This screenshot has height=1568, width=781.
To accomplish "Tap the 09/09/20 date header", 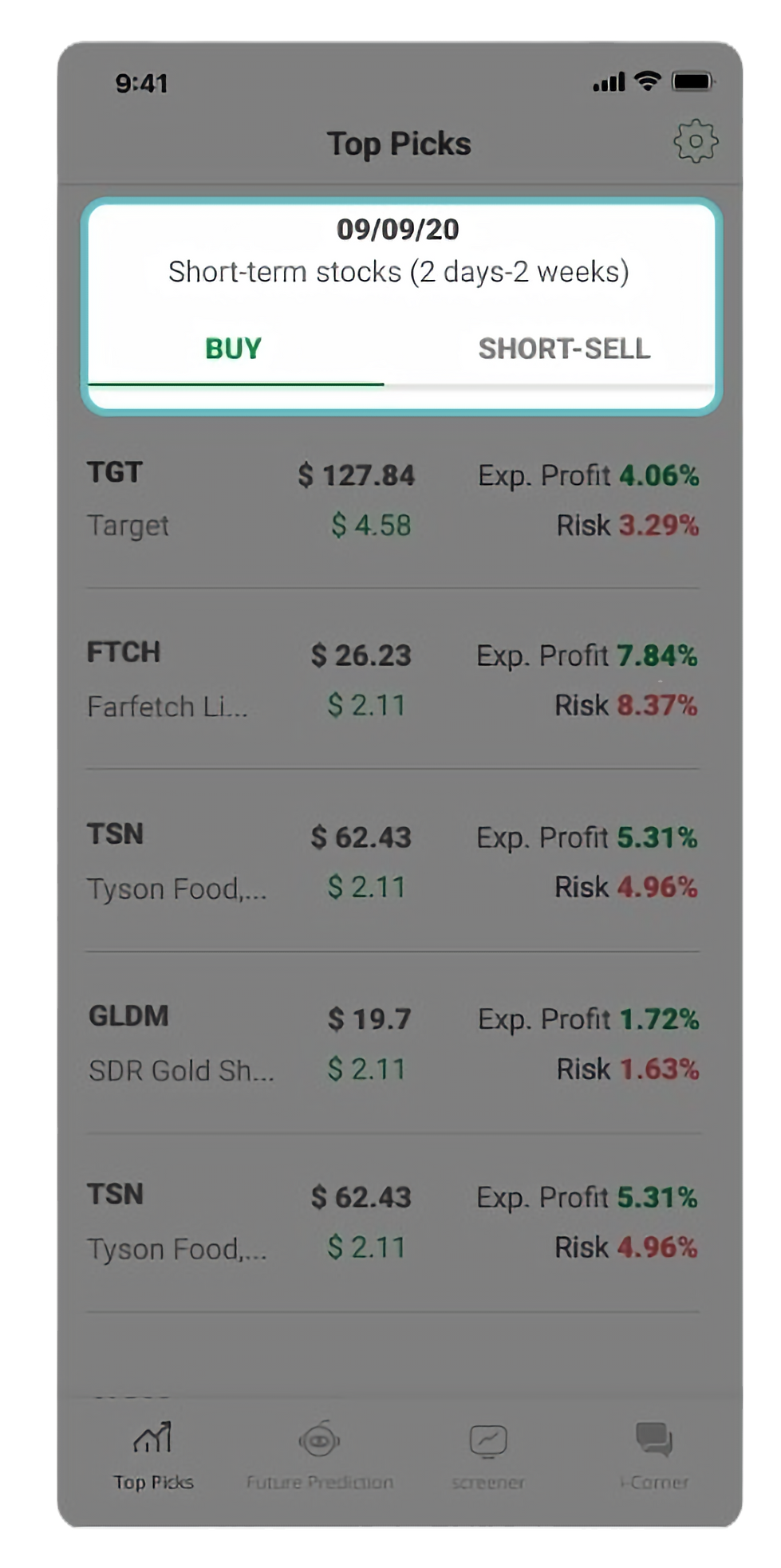I will click(398, 230).
